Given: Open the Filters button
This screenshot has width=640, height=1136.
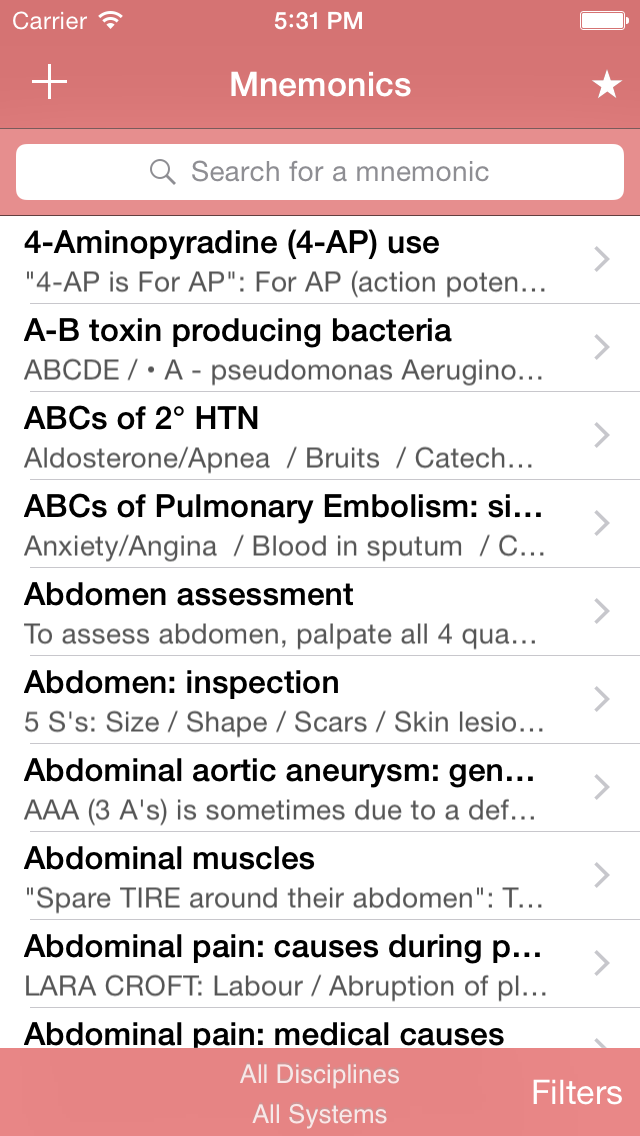Looking at the screenshot, I should click(x=577, y=1092).
